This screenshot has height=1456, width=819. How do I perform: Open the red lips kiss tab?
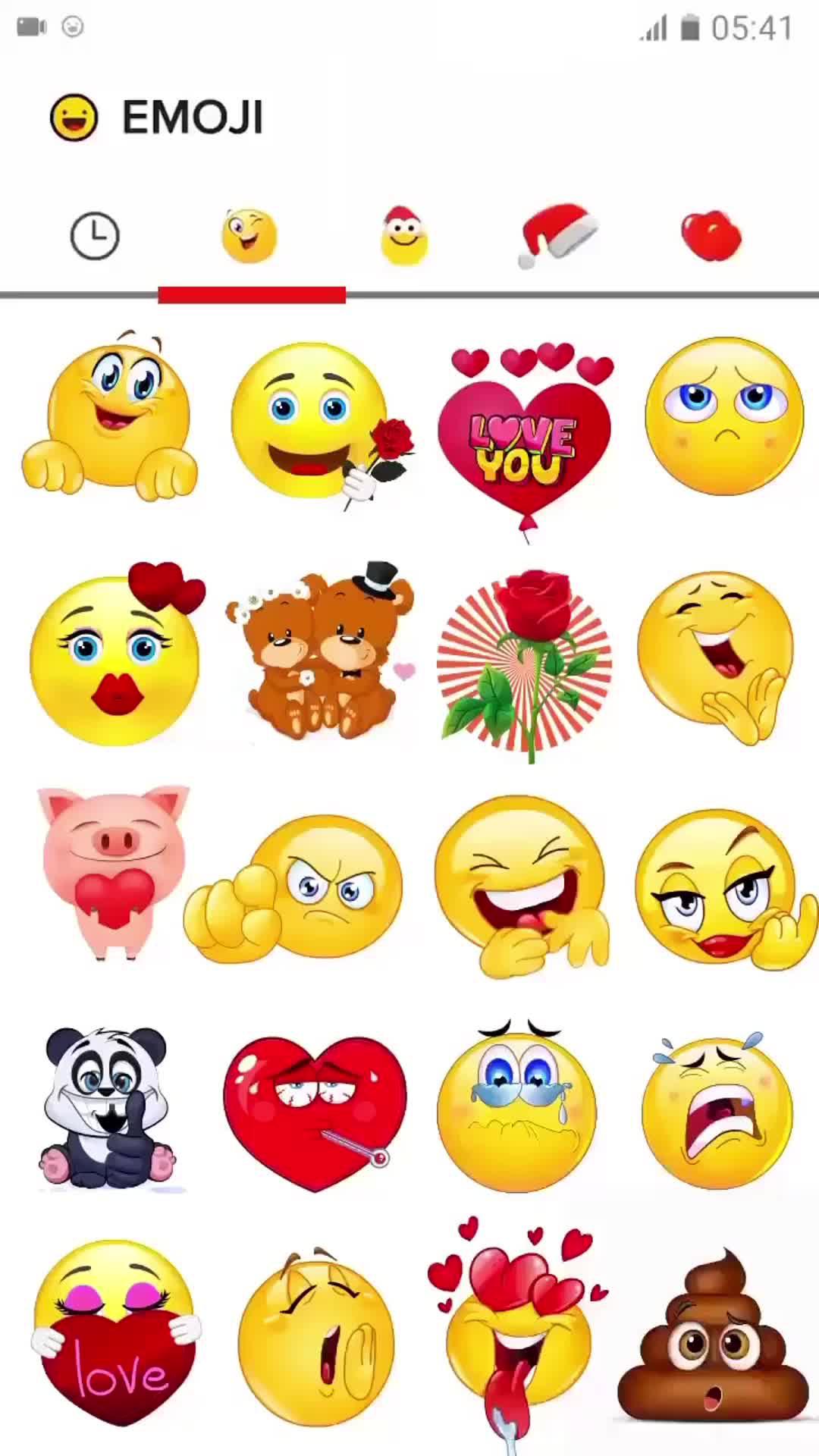pos(711,237)
